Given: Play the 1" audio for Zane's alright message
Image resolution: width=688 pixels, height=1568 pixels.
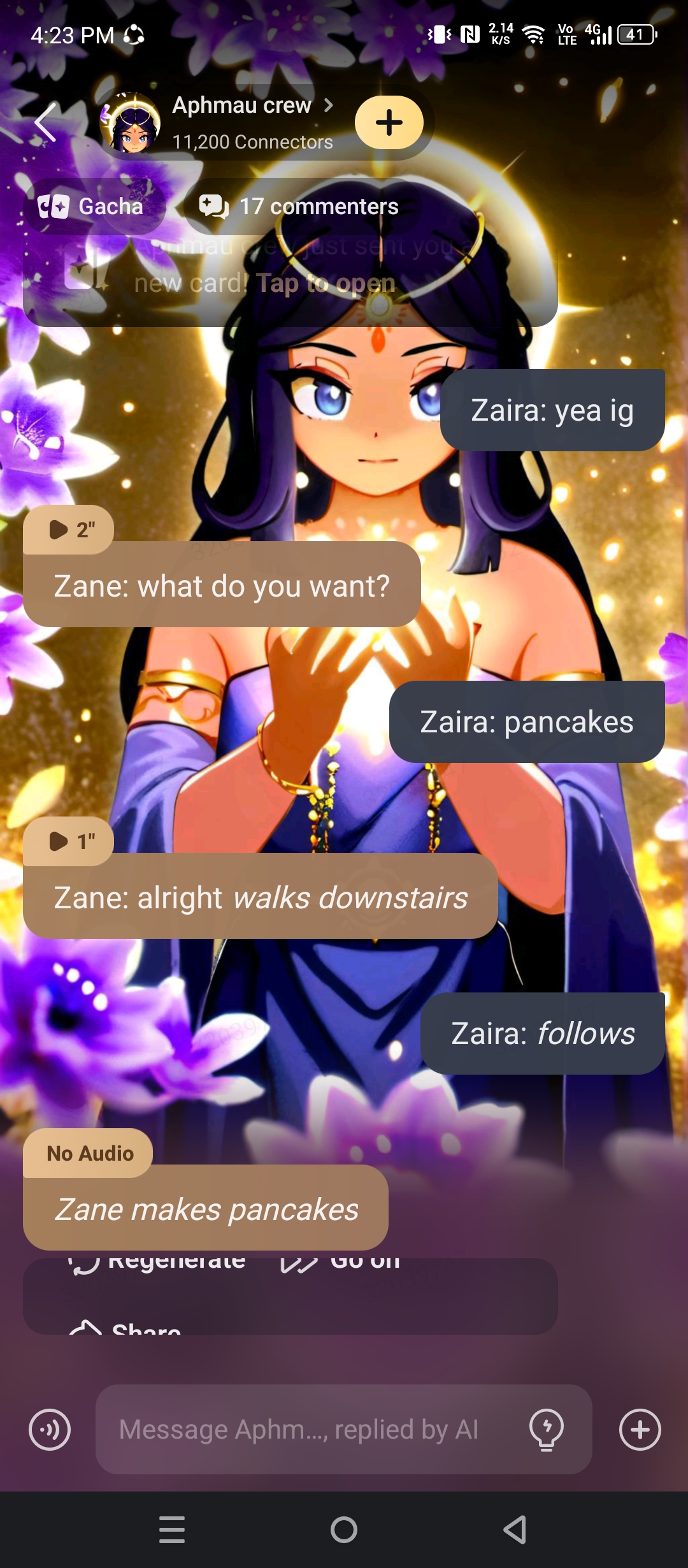Looking at the screenshot, I should tap(69, 841).
